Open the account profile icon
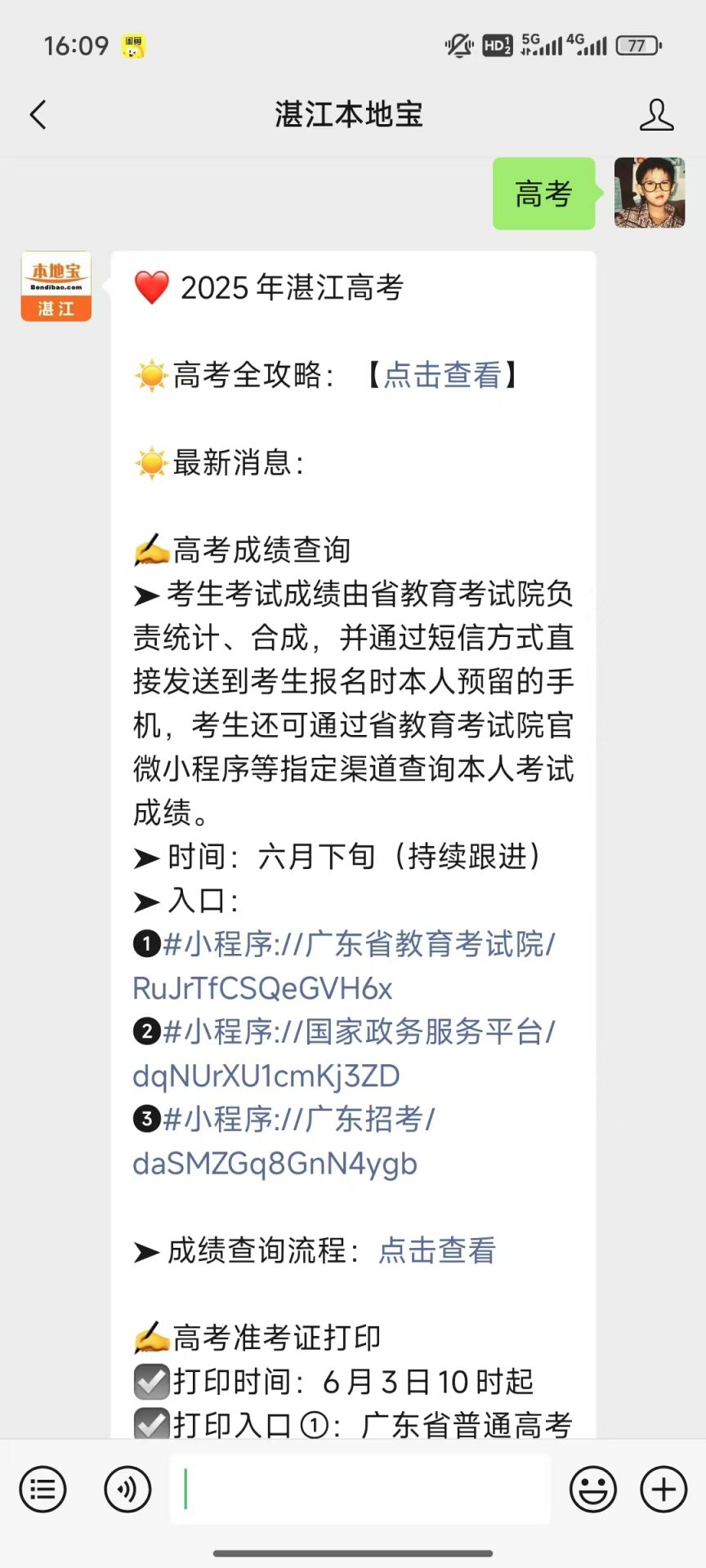 coord(656,115)
